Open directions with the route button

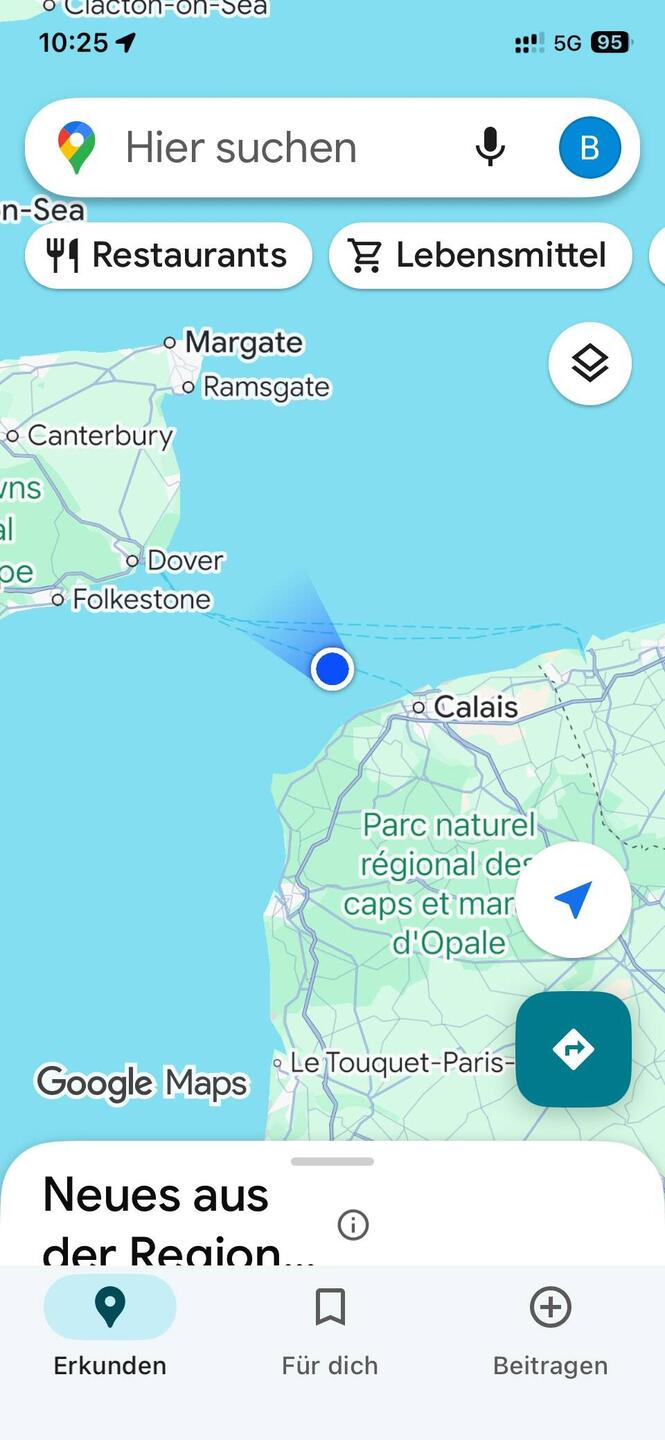click(x=573, y=1049)
